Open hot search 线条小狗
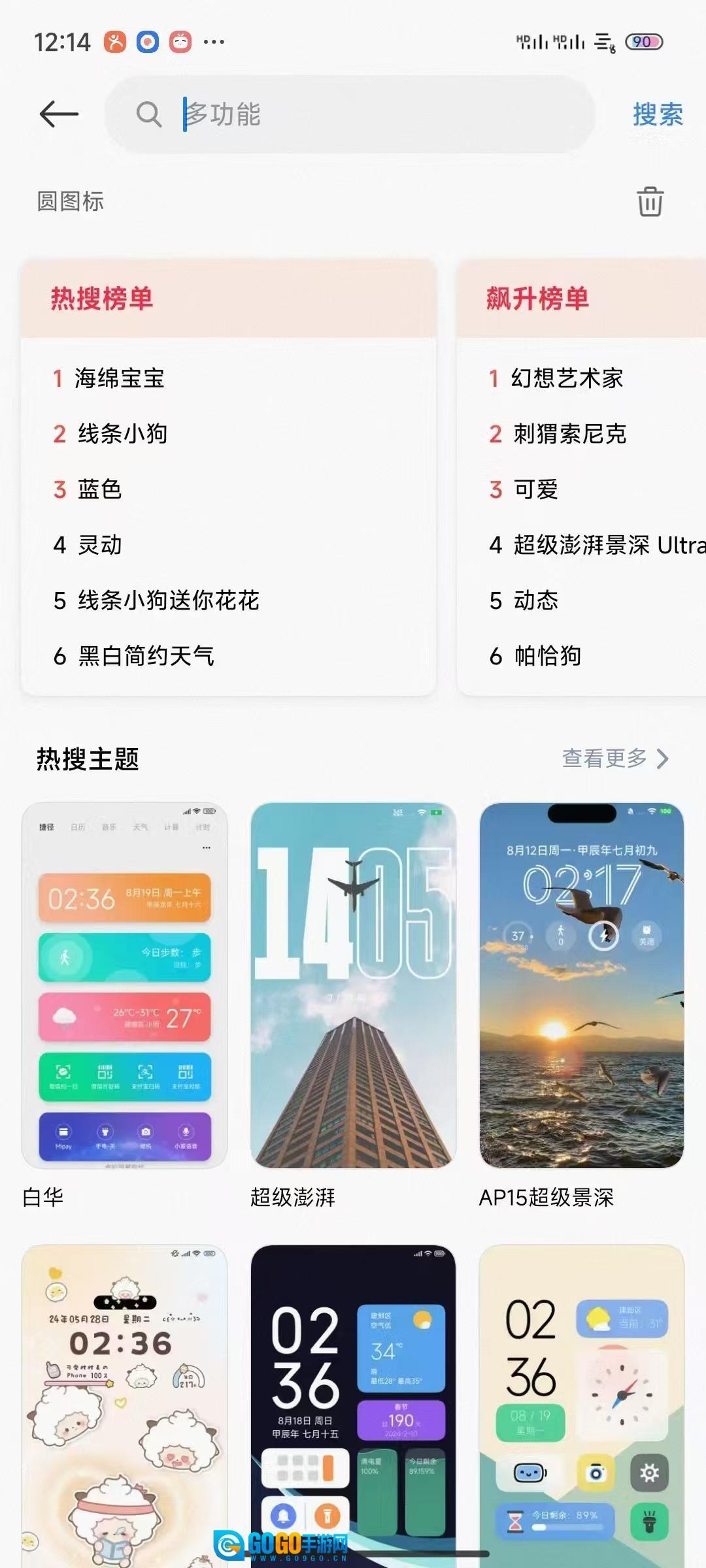 (123, 434)
